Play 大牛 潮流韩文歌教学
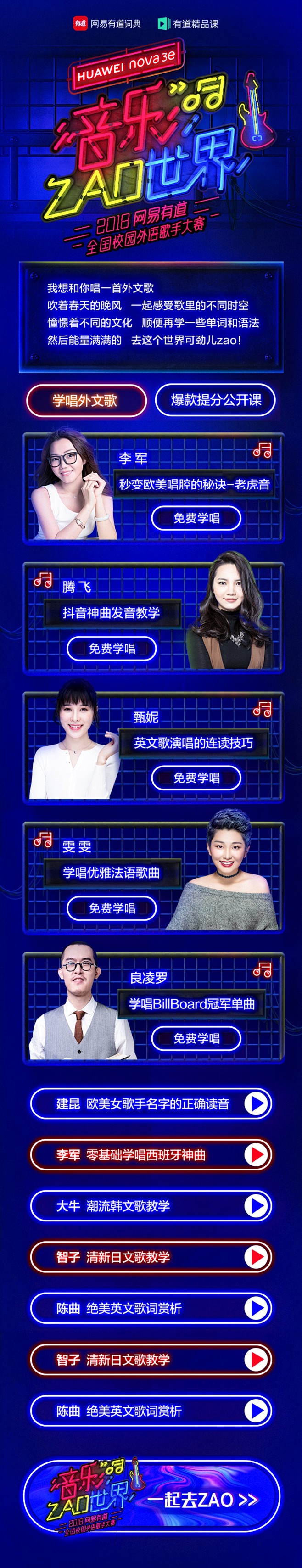302x1568 pixels. point(257,1206)
